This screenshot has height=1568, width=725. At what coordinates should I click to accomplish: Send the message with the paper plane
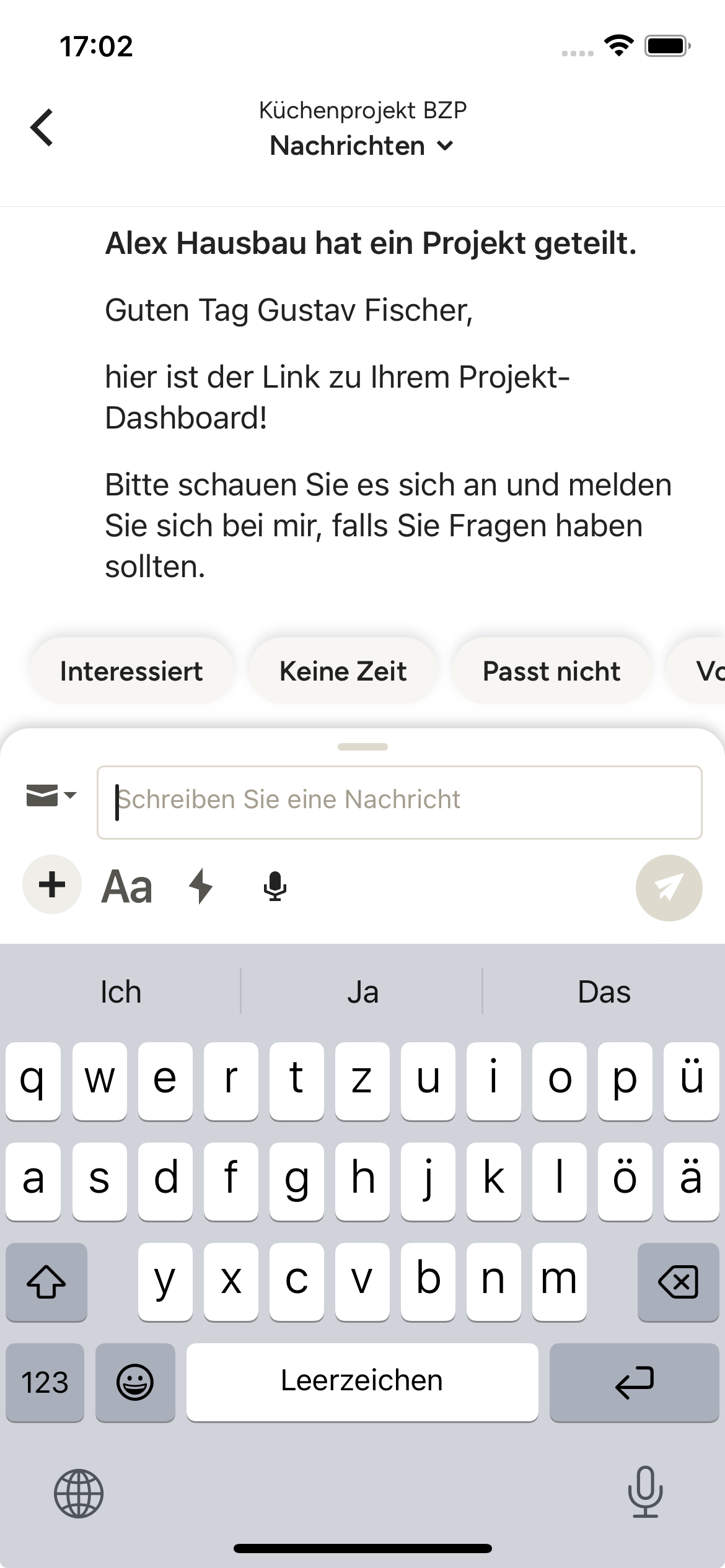pos(669,887)
